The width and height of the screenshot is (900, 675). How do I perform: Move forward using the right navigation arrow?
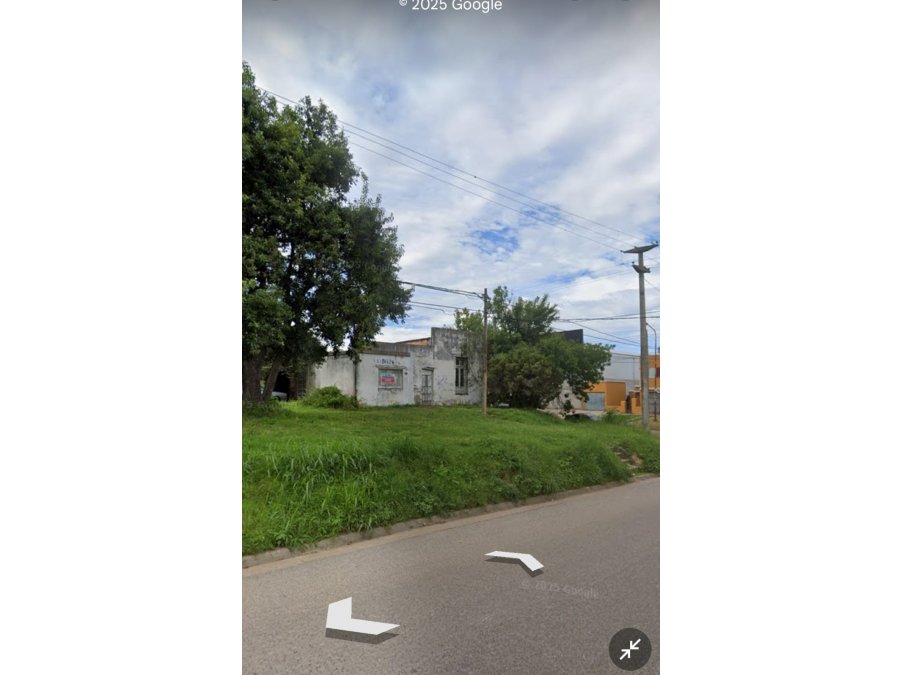coord(516,560)
